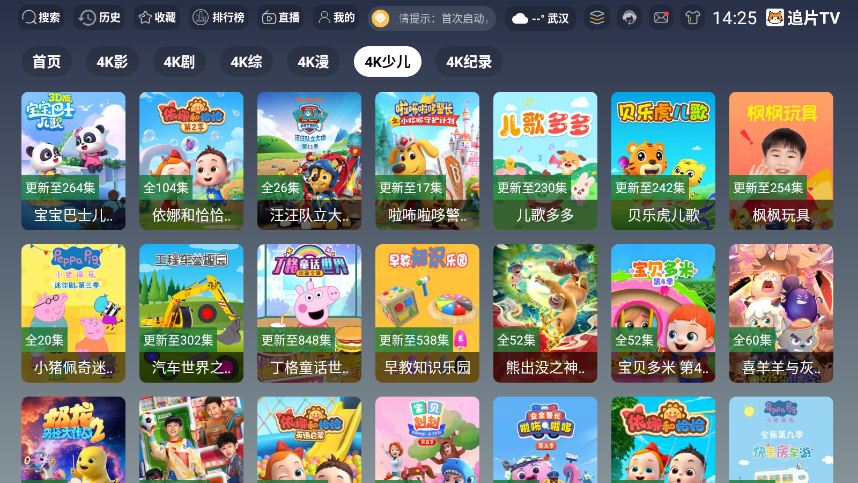Go to 直播 live TV
Viewport: 858px width, 483px height.
pos(280,18)
